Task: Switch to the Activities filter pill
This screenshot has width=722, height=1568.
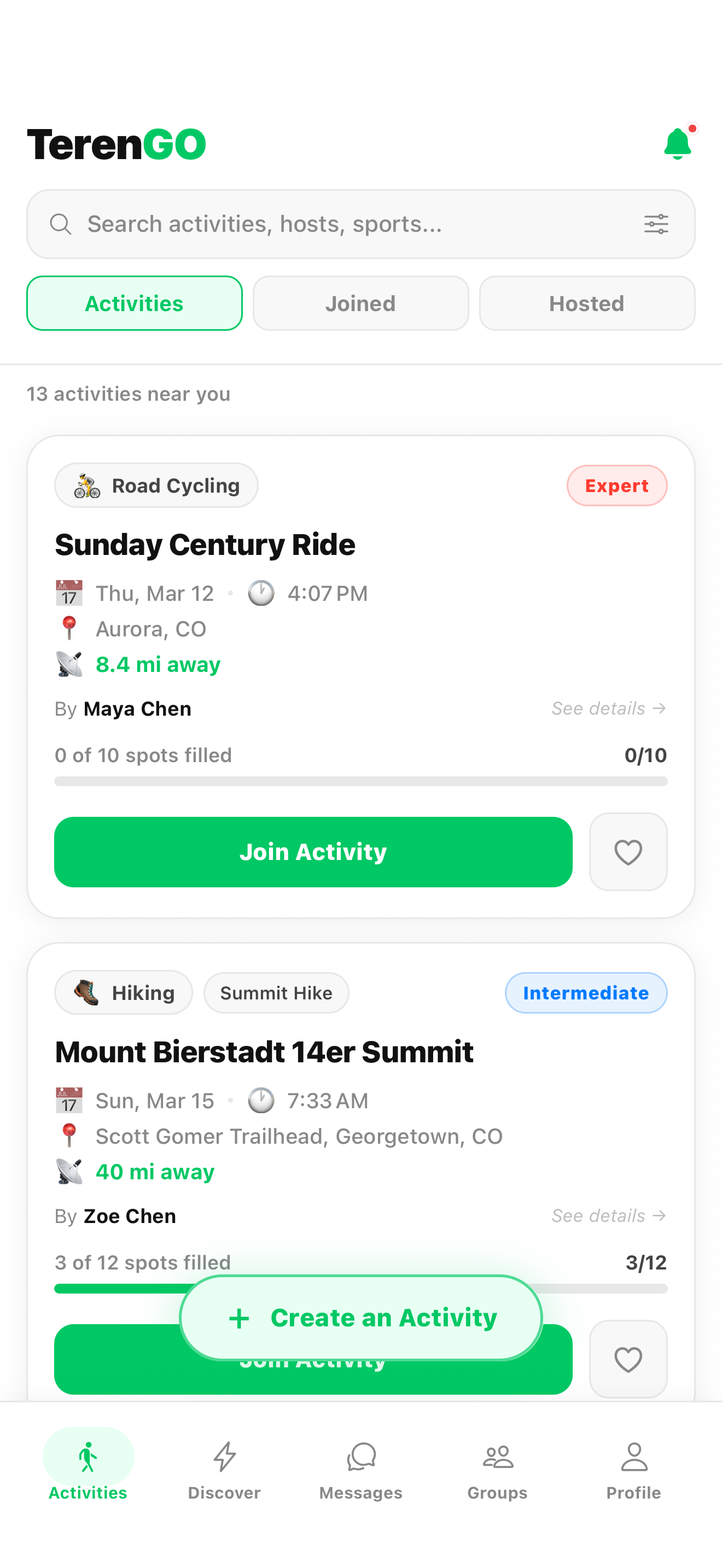Action: coord(135,303)
